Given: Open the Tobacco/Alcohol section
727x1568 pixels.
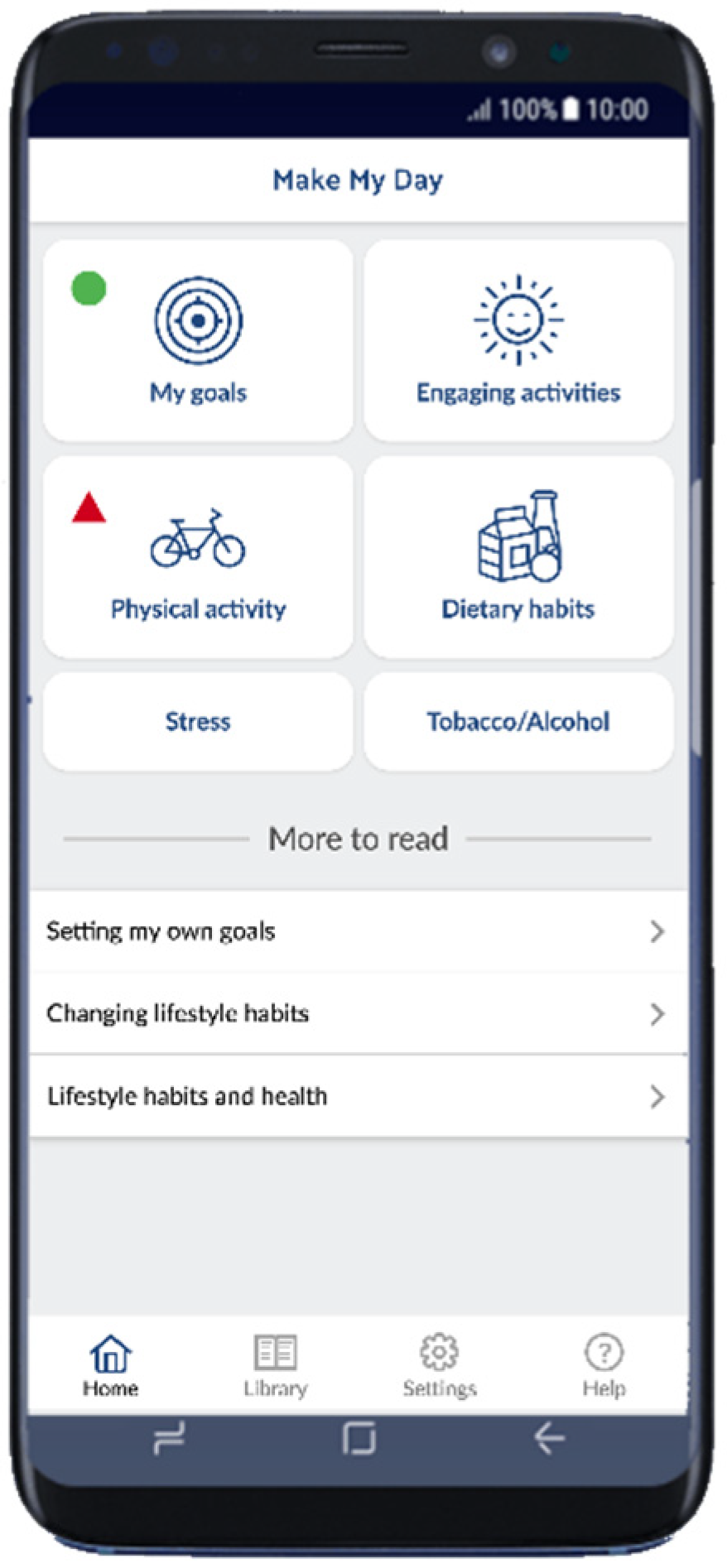Looking at the screenshot, I should coord(518,721).
